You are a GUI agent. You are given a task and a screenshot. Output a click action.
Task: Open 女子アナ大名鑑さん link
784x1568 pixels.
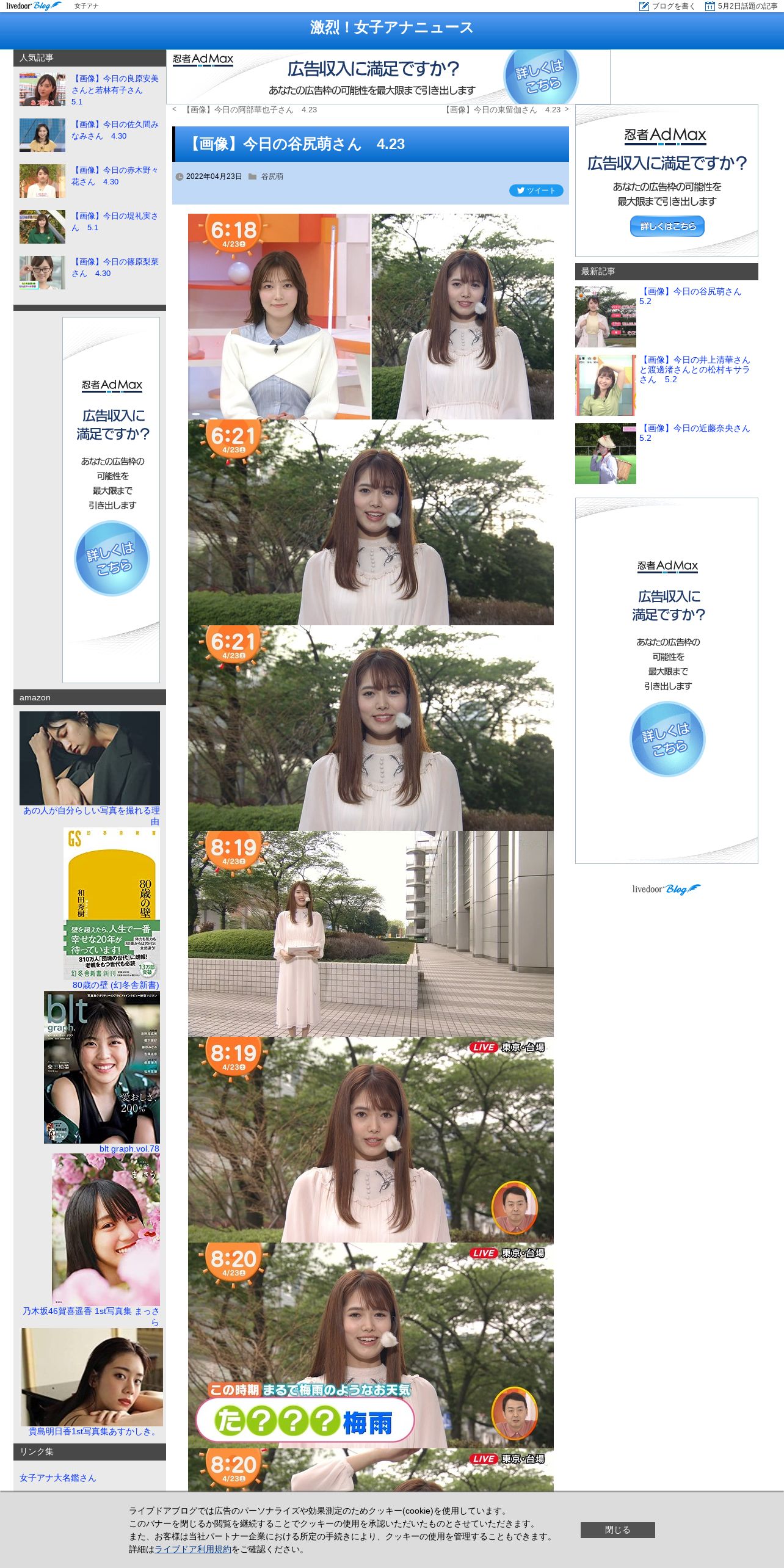pos(58,1478)
